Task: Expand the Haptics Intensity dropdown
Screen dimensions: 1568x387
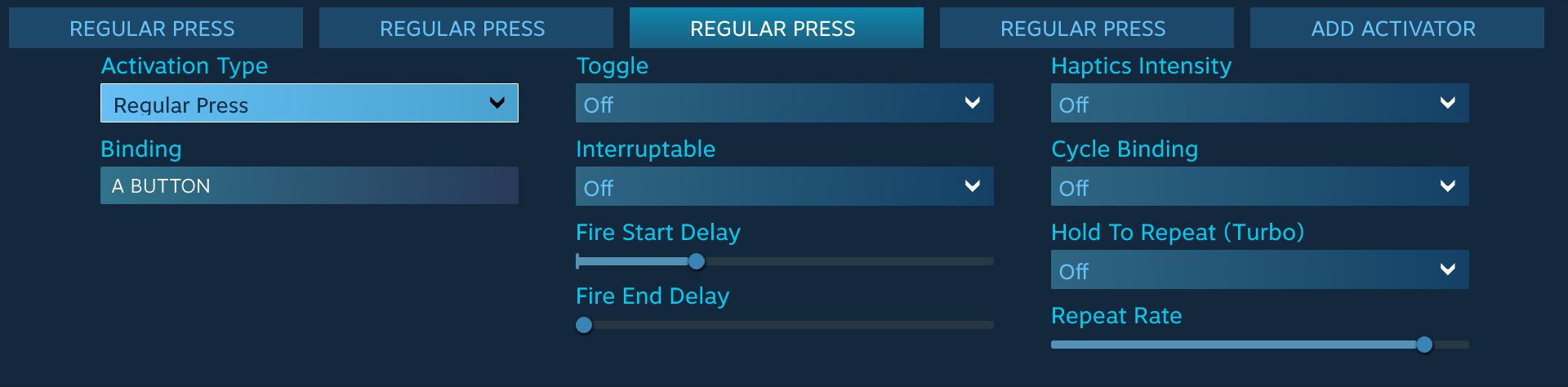Action: [1259, 104]
